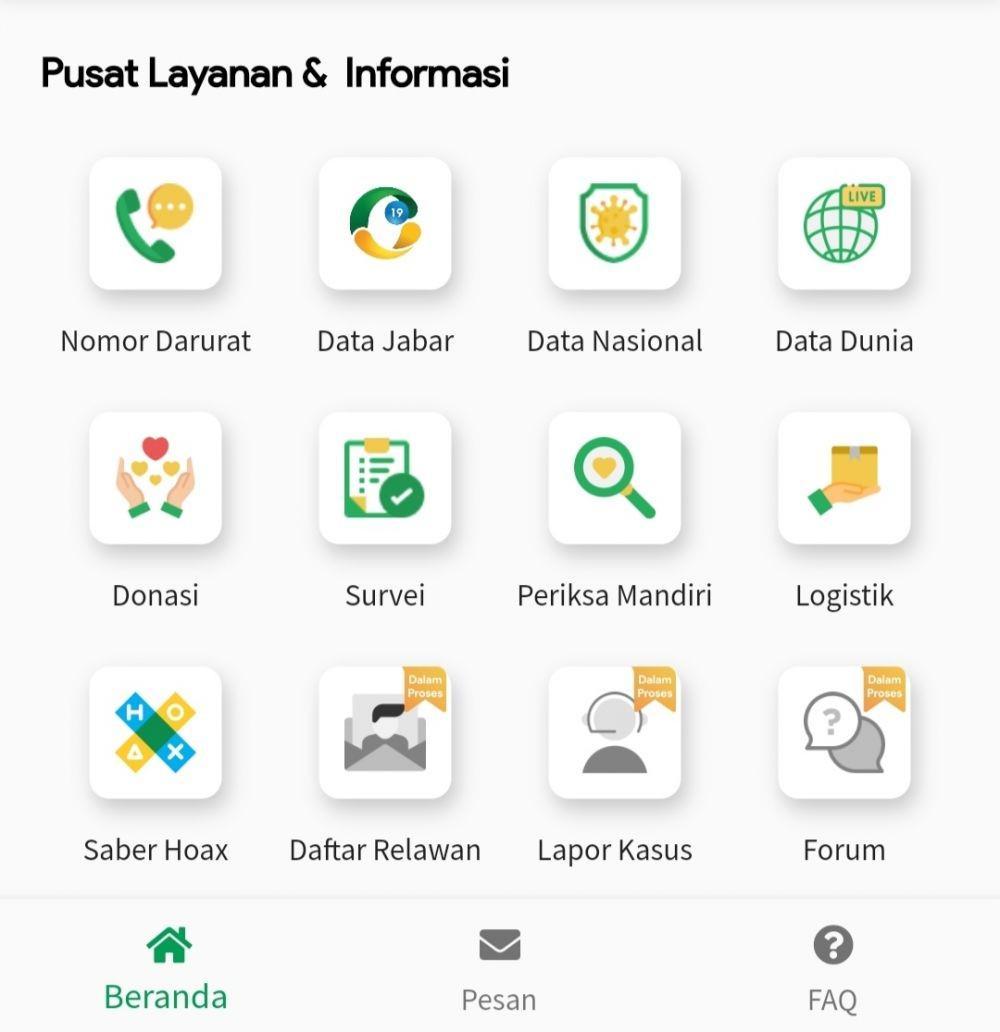Open the Forum tile

point(844,733)
